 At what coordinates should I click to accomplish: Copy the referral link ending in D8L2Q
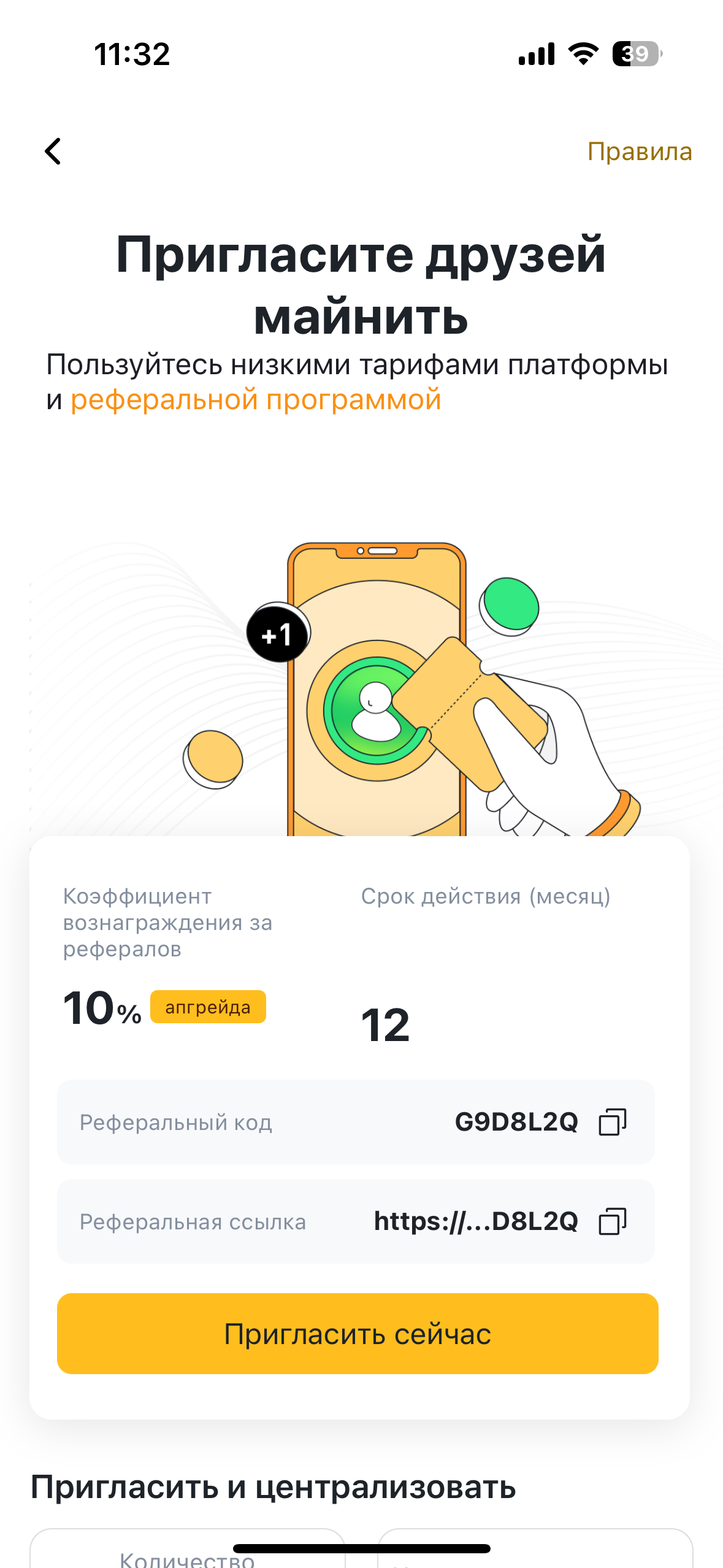612,1221
